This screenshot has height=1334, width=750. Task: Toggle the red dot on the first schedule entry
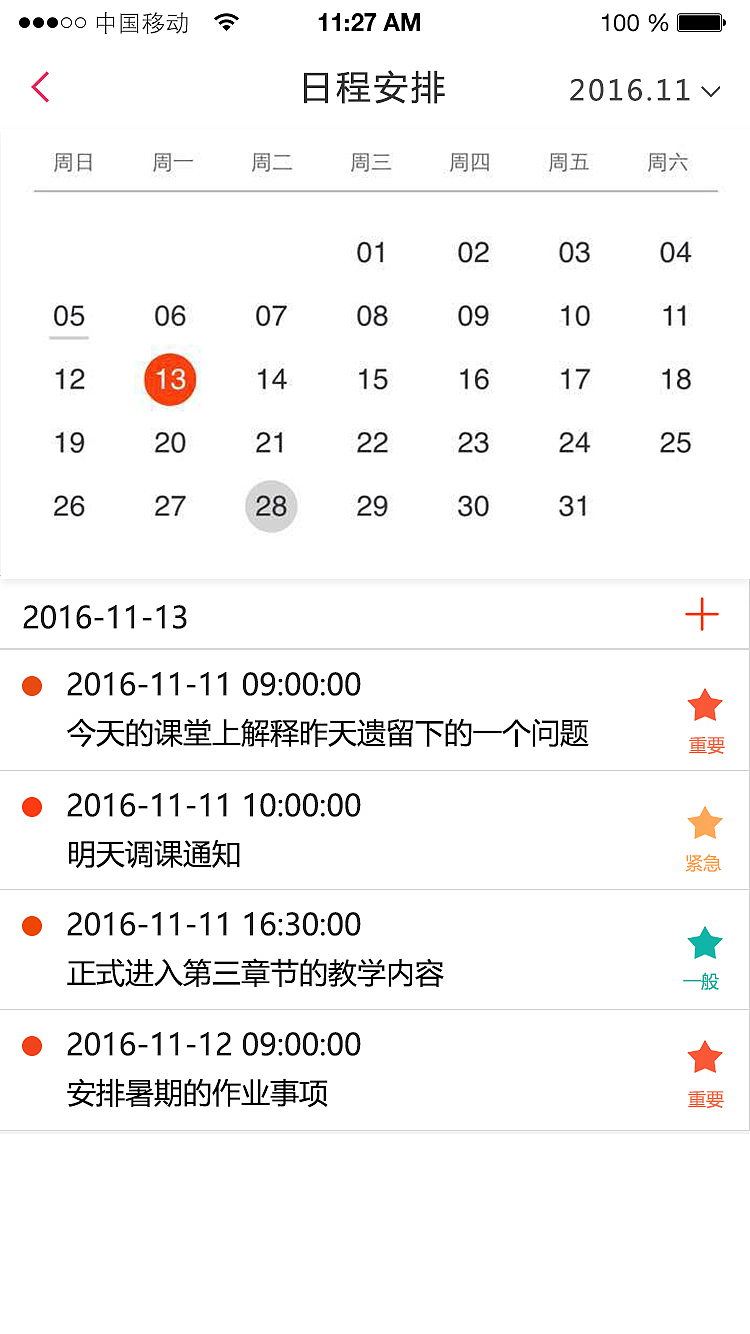[x=32, y=685]
